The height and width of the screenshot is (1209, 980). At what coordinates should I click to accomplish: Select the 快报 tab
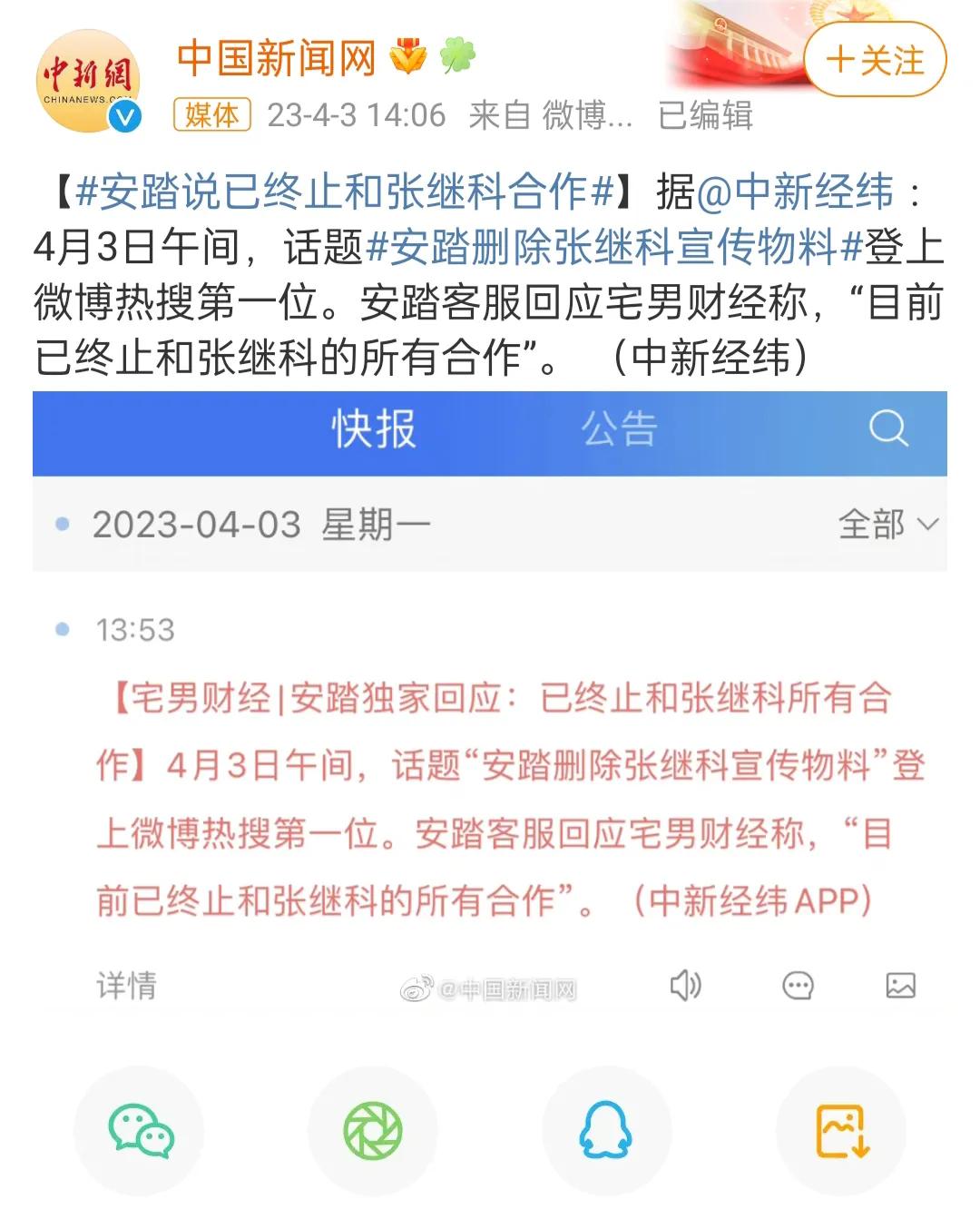click(372, 430)
